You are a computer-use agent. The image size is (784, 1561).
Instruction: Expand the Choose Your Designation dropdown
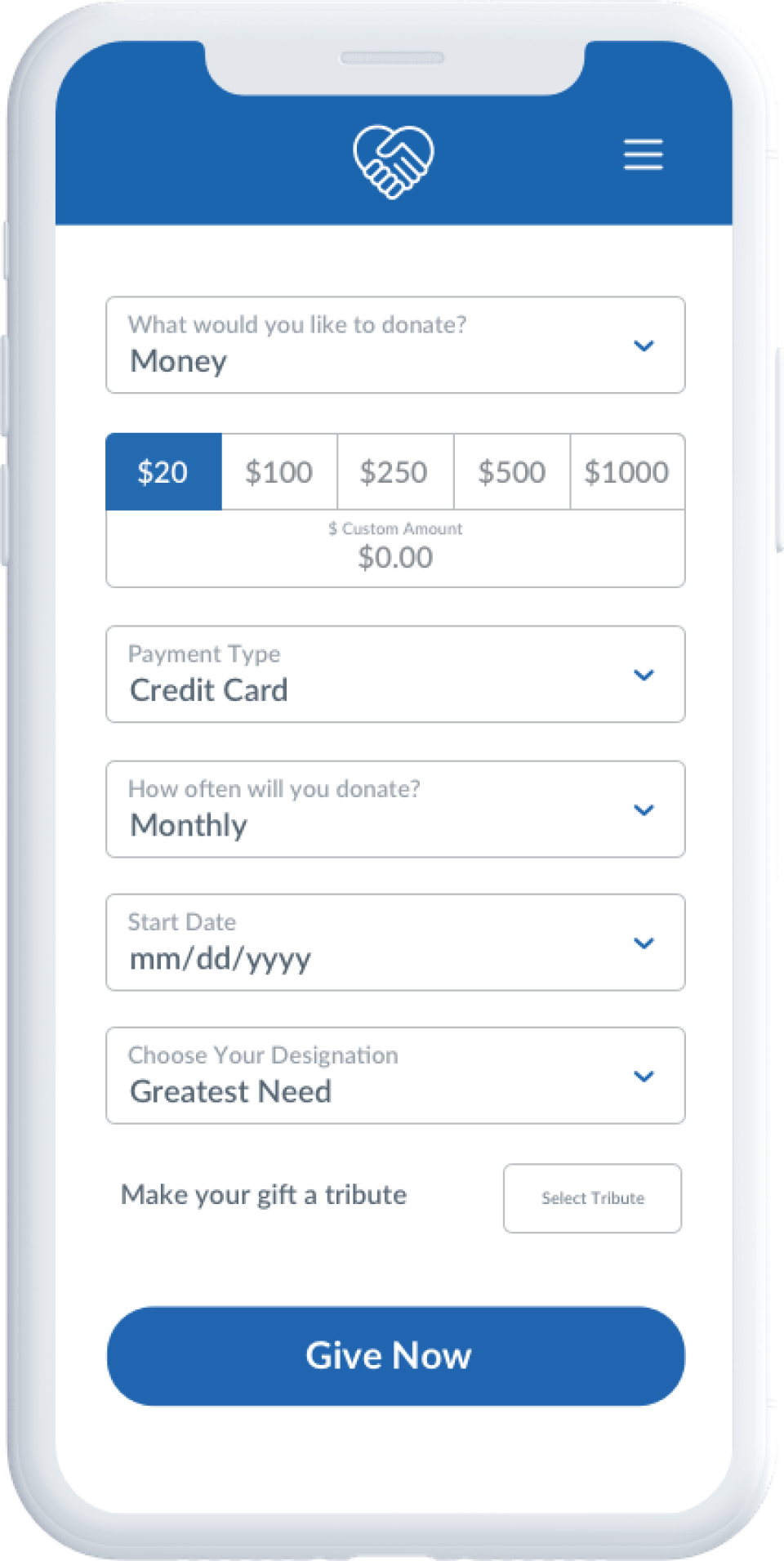pyautogui.click(x=395, y=1075)
